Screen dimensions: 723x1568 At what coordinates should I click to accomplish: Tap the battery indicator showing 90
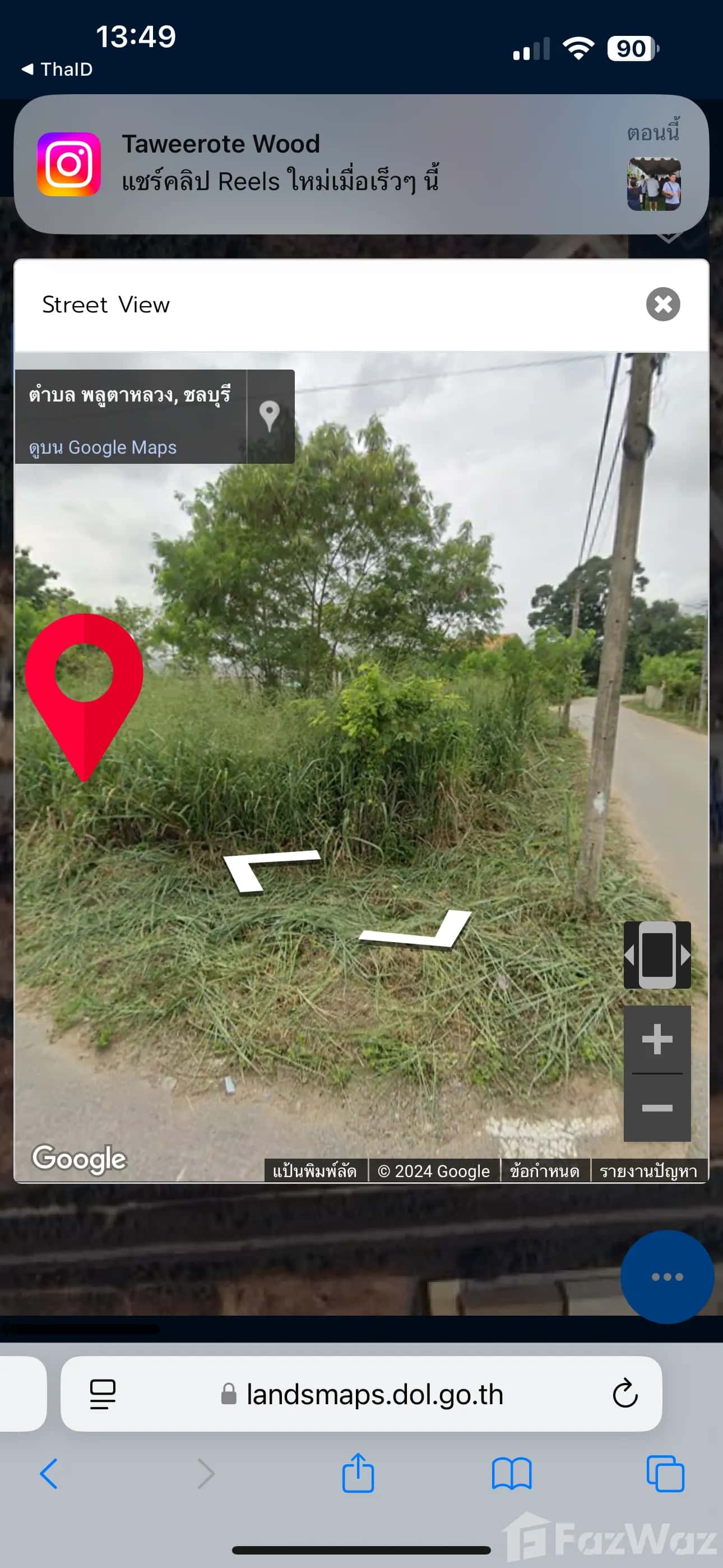(630, 48)
